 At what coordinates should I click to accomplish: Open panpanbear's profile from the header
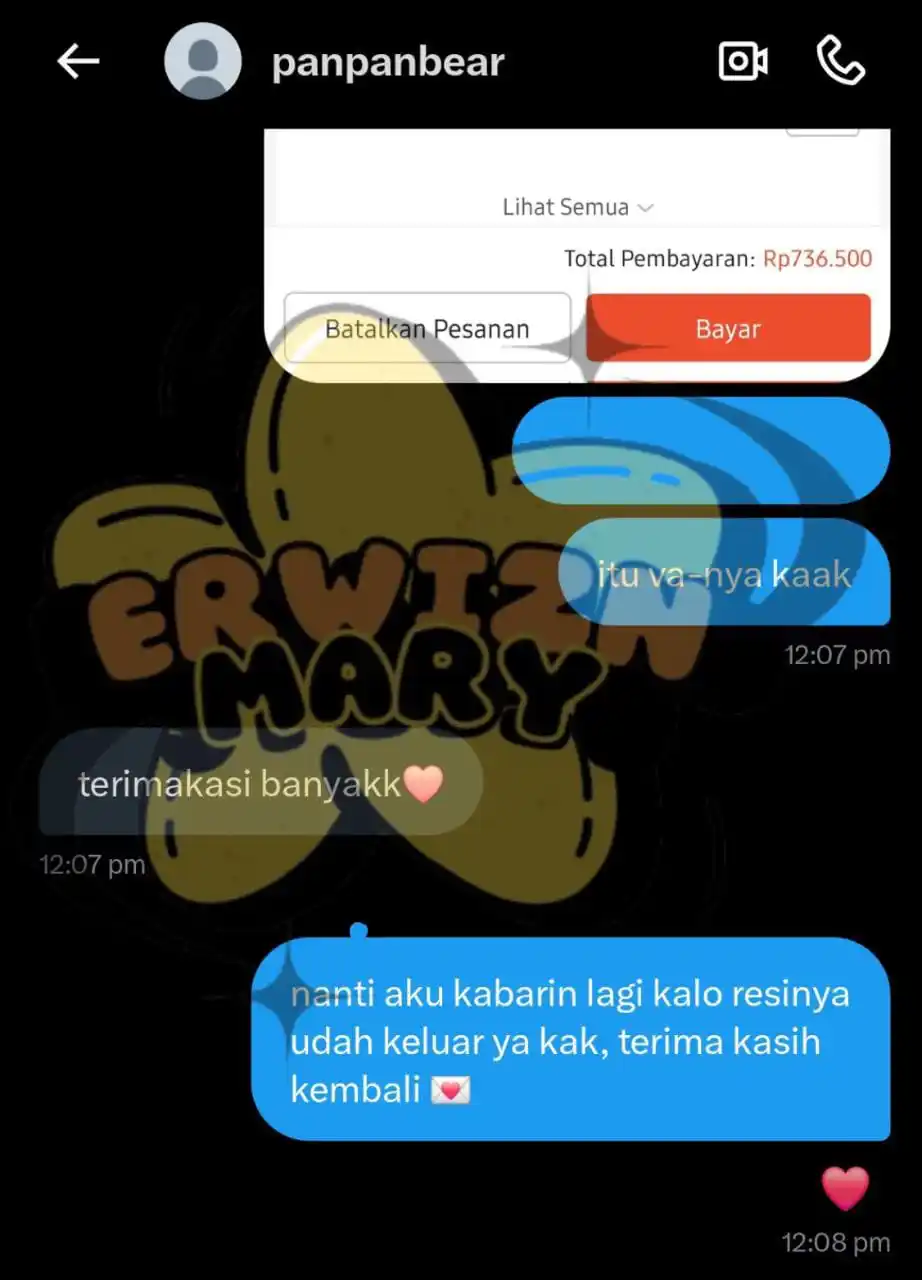387,62
